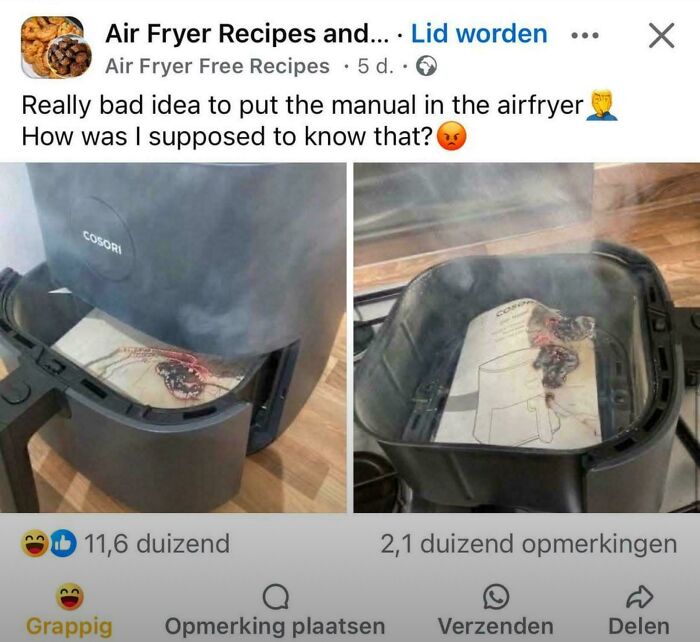The image size is (700, 642).
Task: View the Air Fryer Free Recipes profile
Action: [217, 67]
